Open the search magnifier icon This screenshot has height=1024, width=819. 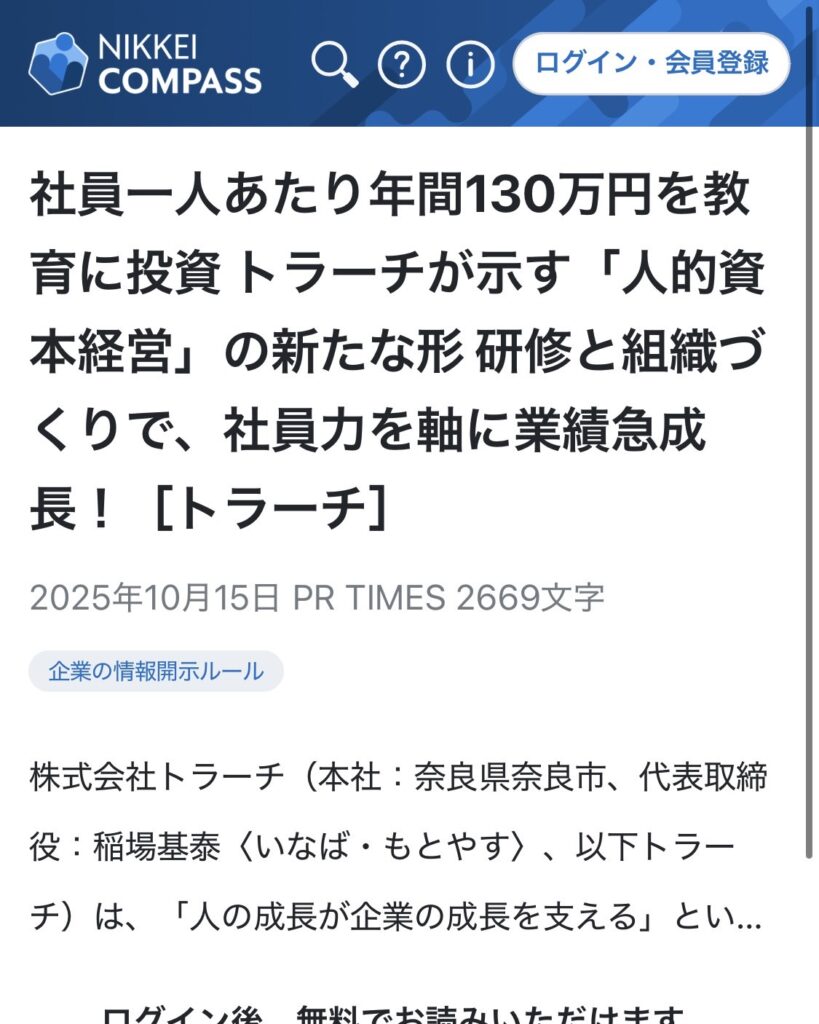click(335, 64)
